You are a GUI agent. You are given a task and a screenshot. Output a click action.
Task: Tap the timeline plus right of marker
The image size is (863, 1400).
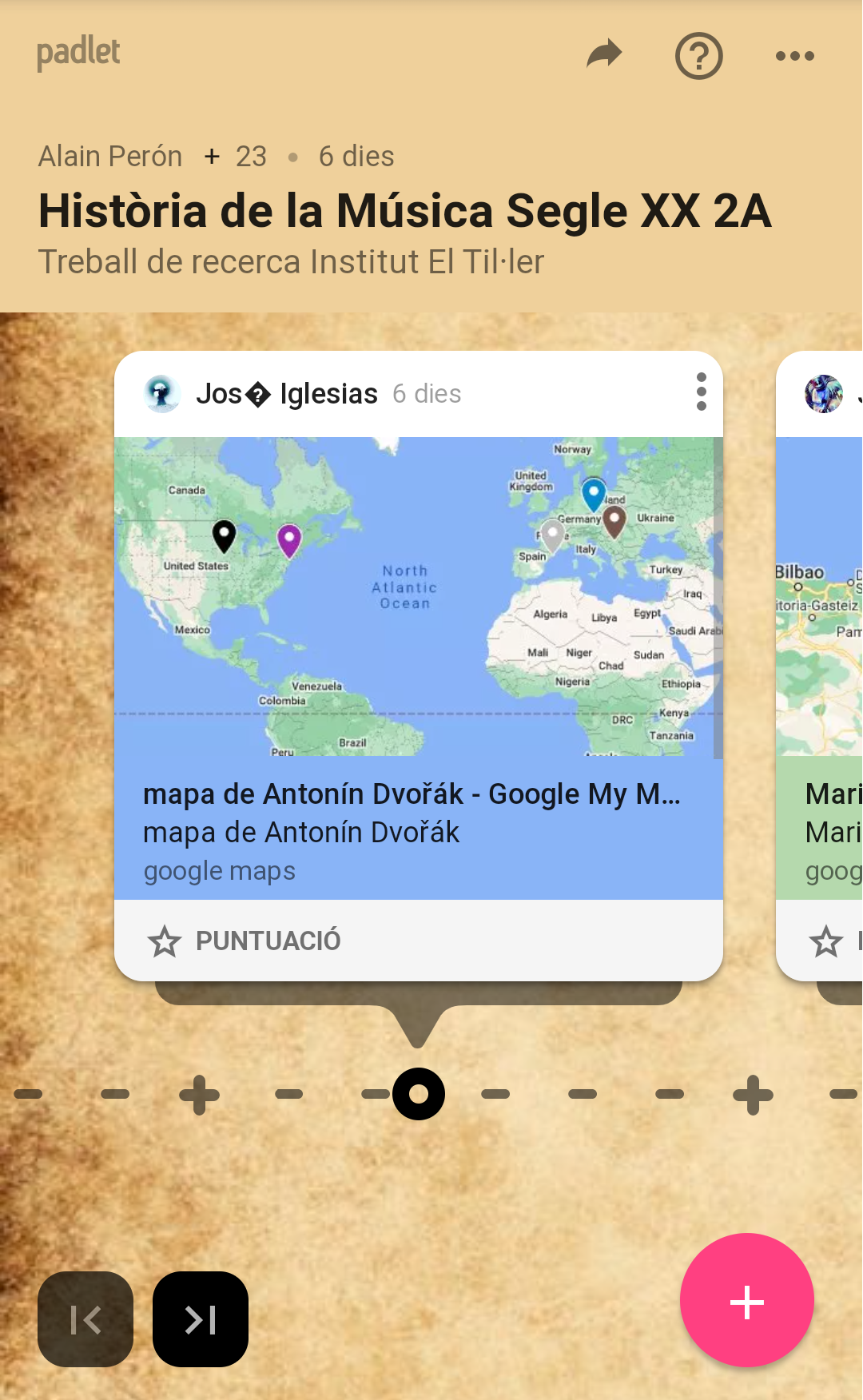tap(753, 1095)
